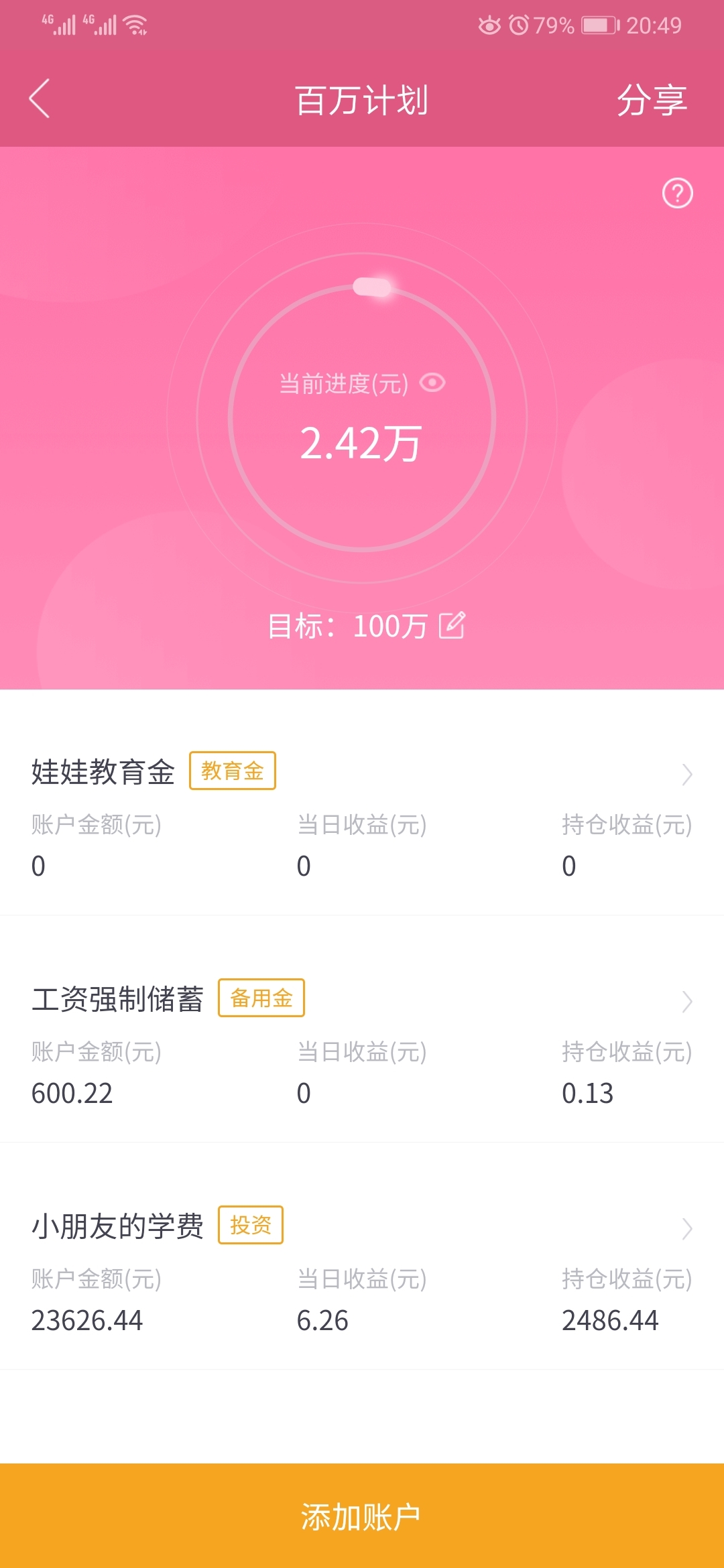Open the help question mark icon
Viewport: 724px width, 1568px height.
677,194
